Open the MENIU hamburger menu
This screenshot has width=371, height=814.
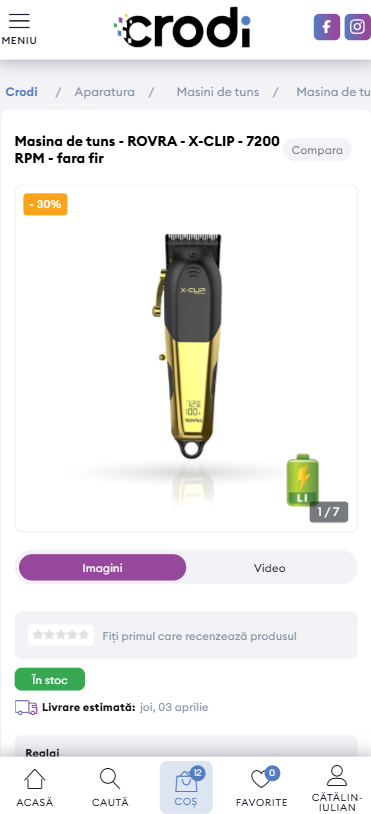pos(19,29)
